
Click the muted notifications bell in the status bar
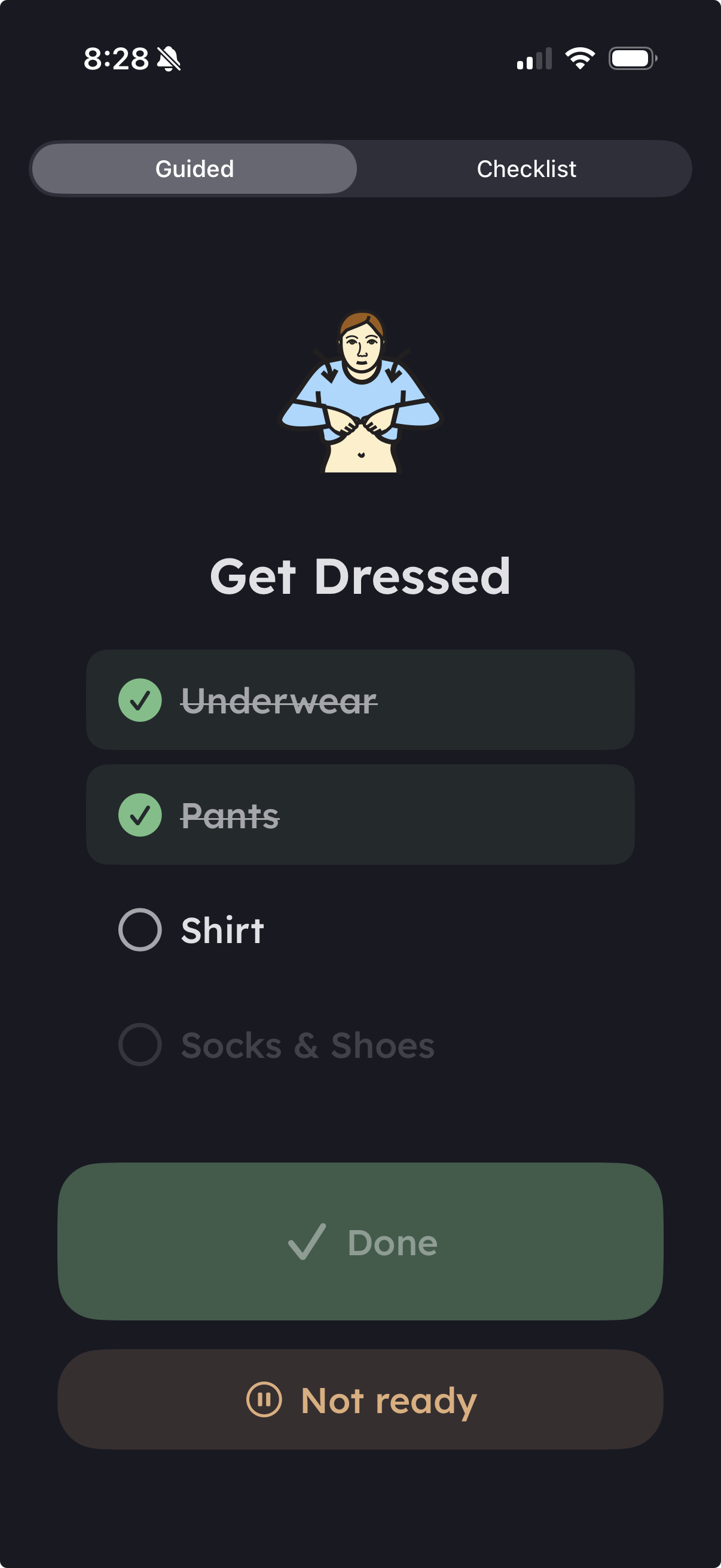click(x=169, y=58)
